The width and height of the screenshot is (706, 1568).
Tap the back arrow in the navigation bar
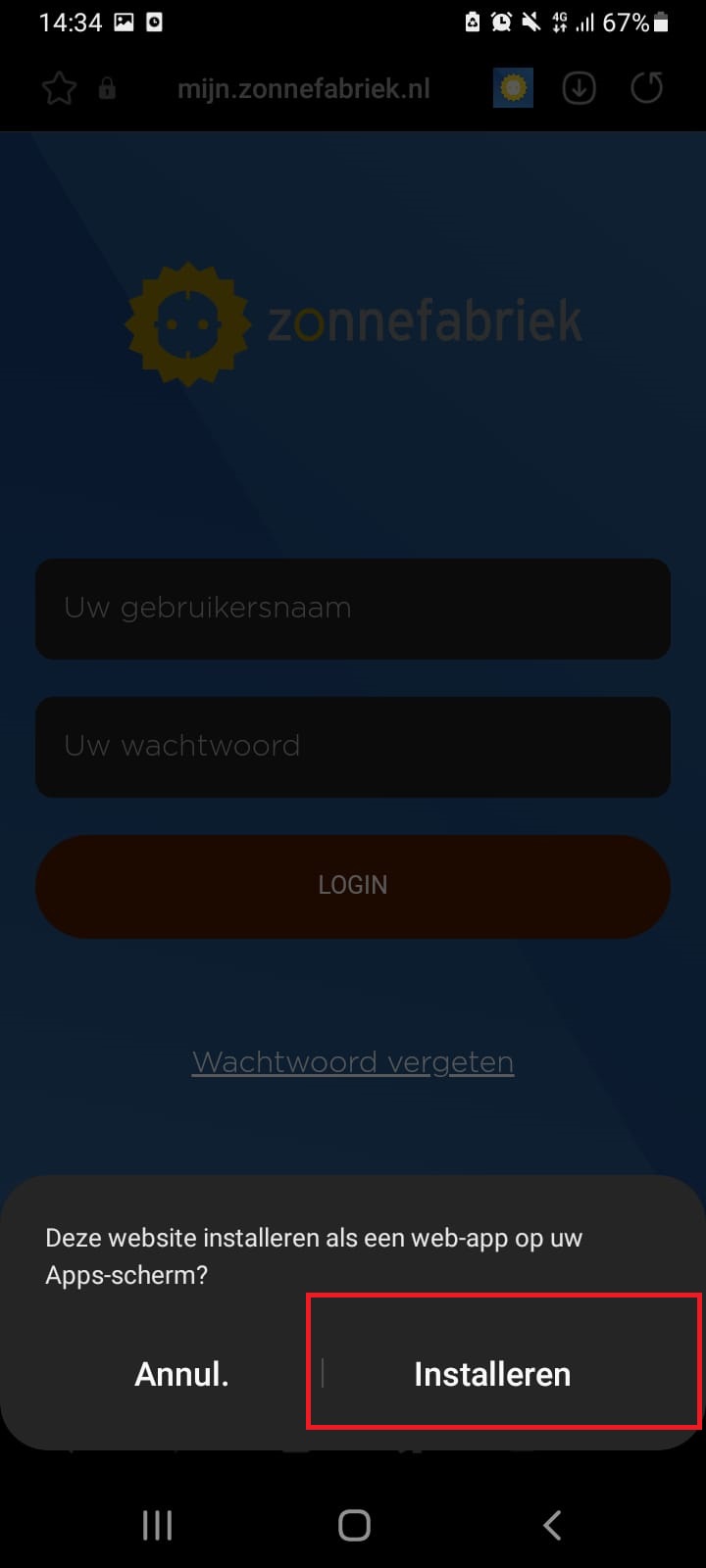[x=551, y=1525]
